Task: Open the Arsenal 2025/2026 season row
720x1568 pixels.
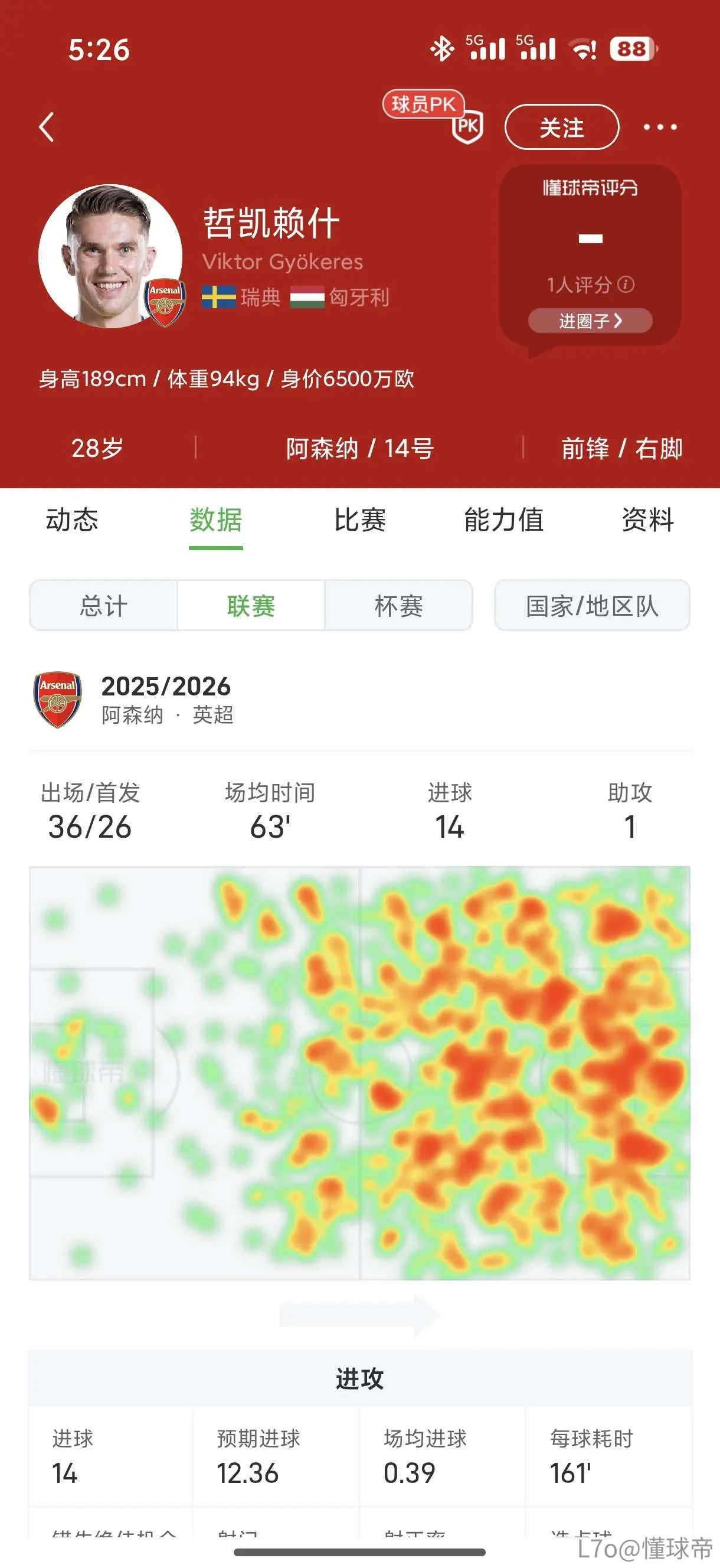Action: pyautogui.click(x=359, y=700)
